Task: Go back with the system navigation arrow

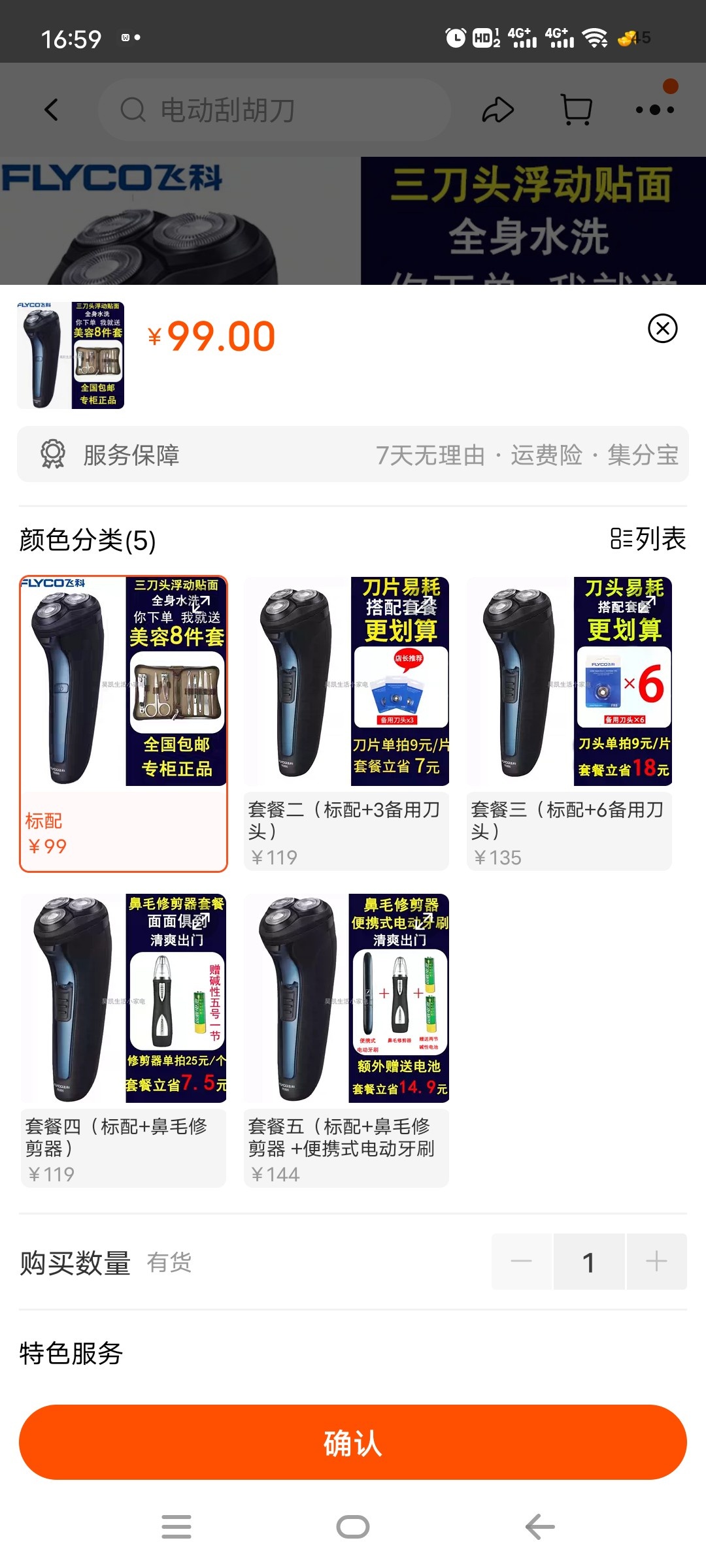Action: click(x=540, y=1527)
